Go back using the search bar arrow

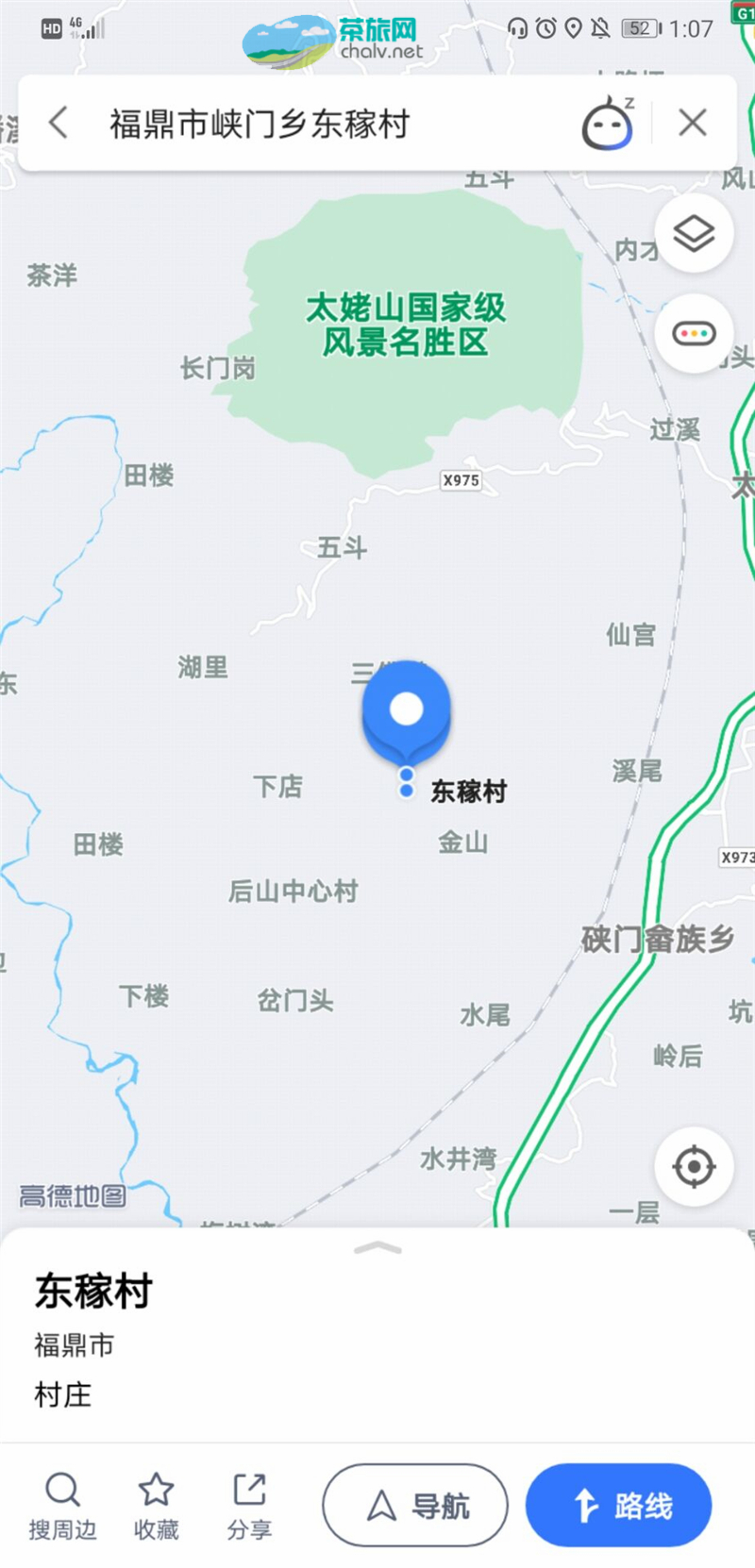click(x=59, y=123)
